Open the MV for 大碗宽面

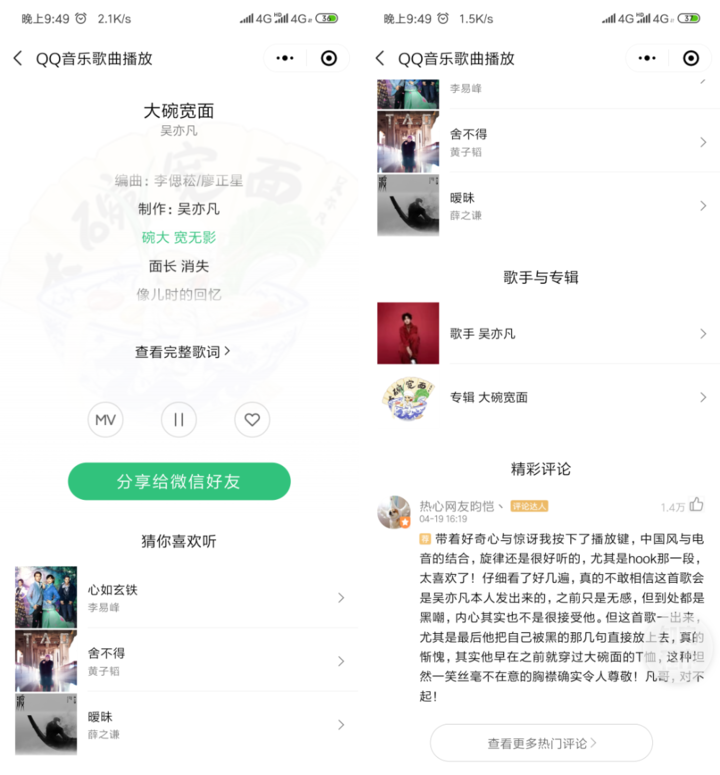105,419
